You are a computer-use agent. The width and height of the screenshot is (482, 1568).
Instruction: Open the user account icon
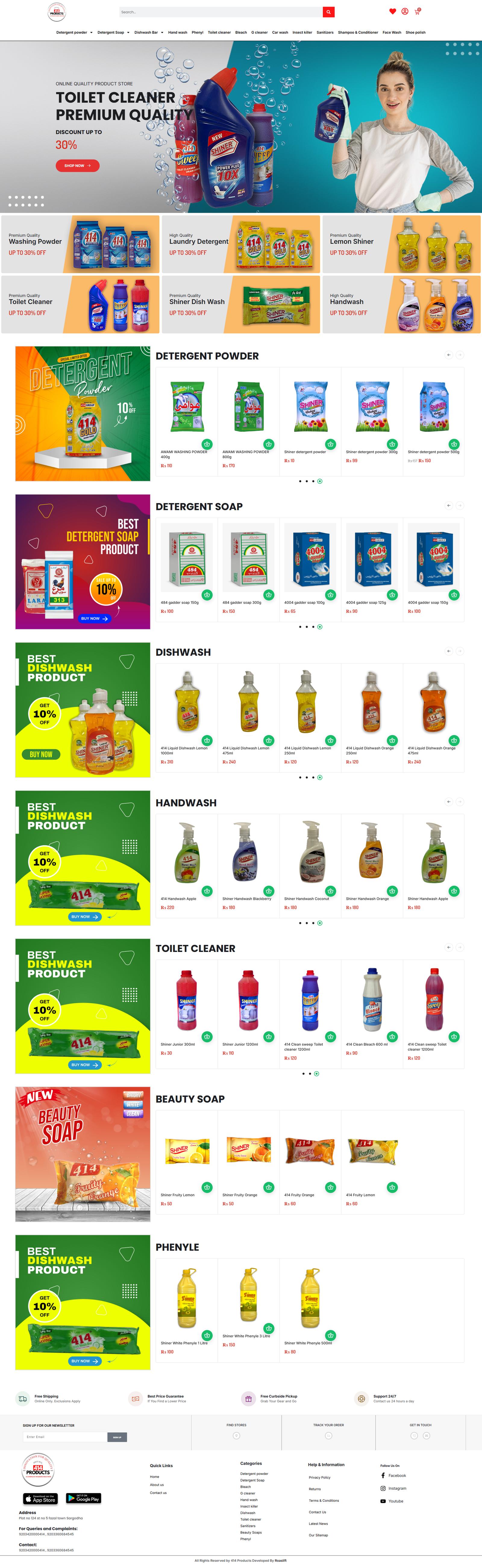click(405, 11)
